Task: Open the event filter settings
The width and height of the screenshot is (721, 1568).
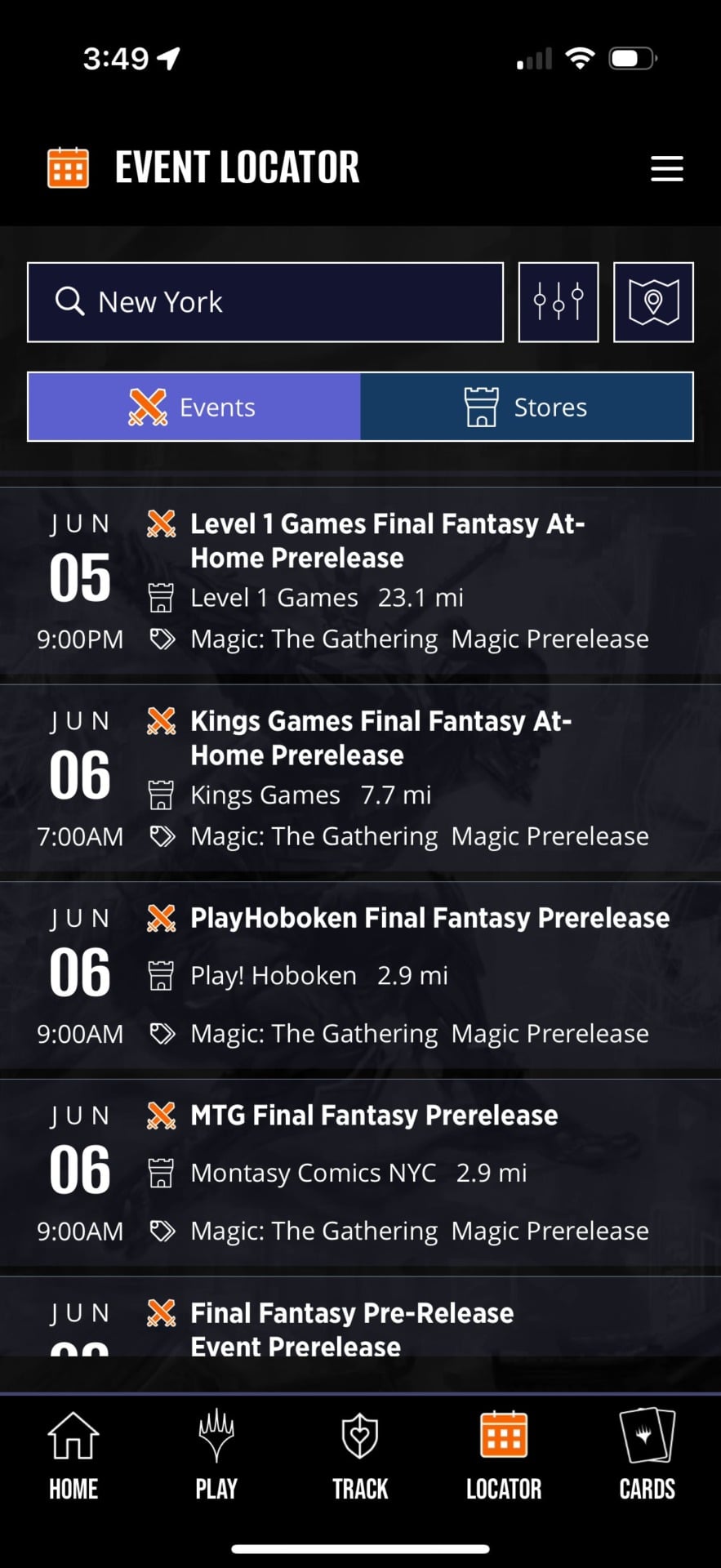Action: (559, 302)
